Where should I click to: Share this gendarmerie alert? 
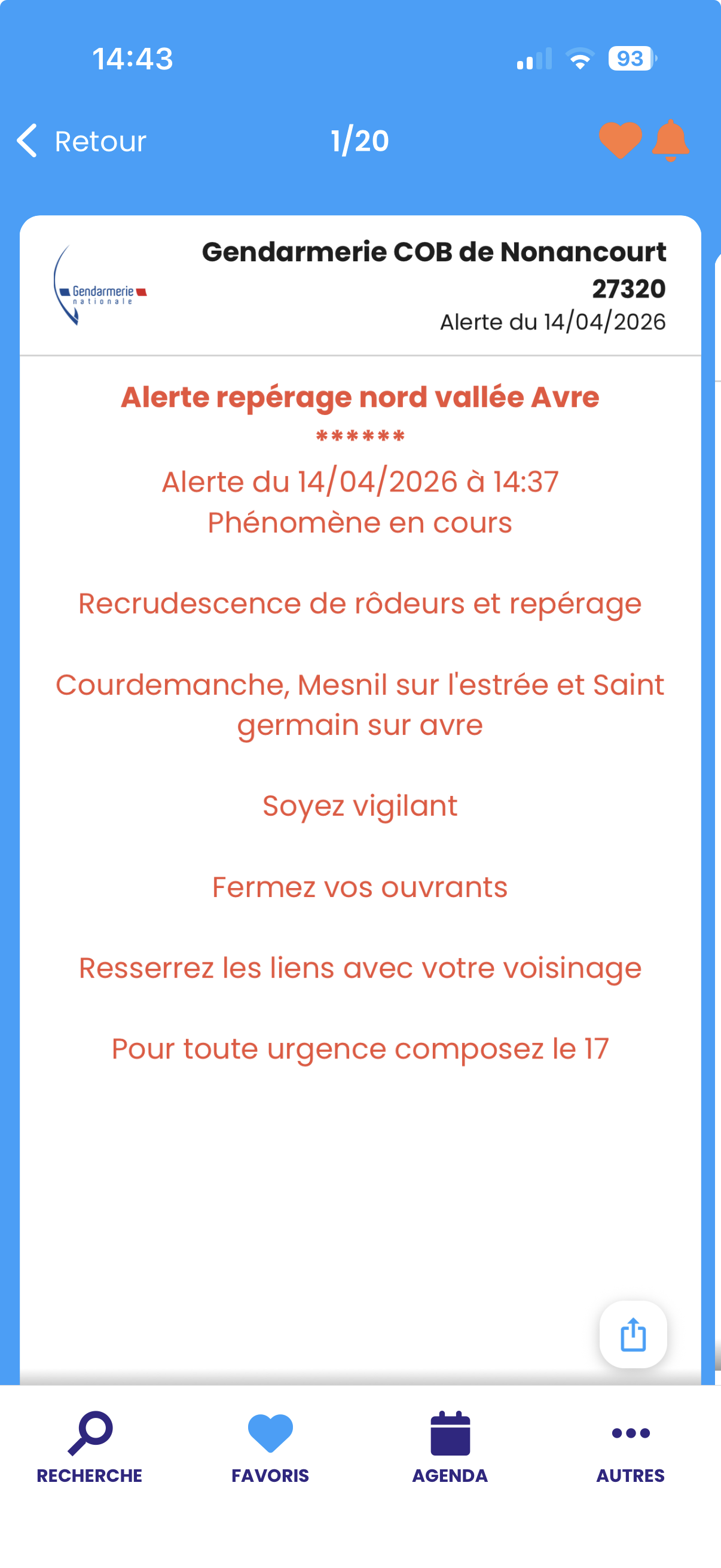pos(633,1335)
